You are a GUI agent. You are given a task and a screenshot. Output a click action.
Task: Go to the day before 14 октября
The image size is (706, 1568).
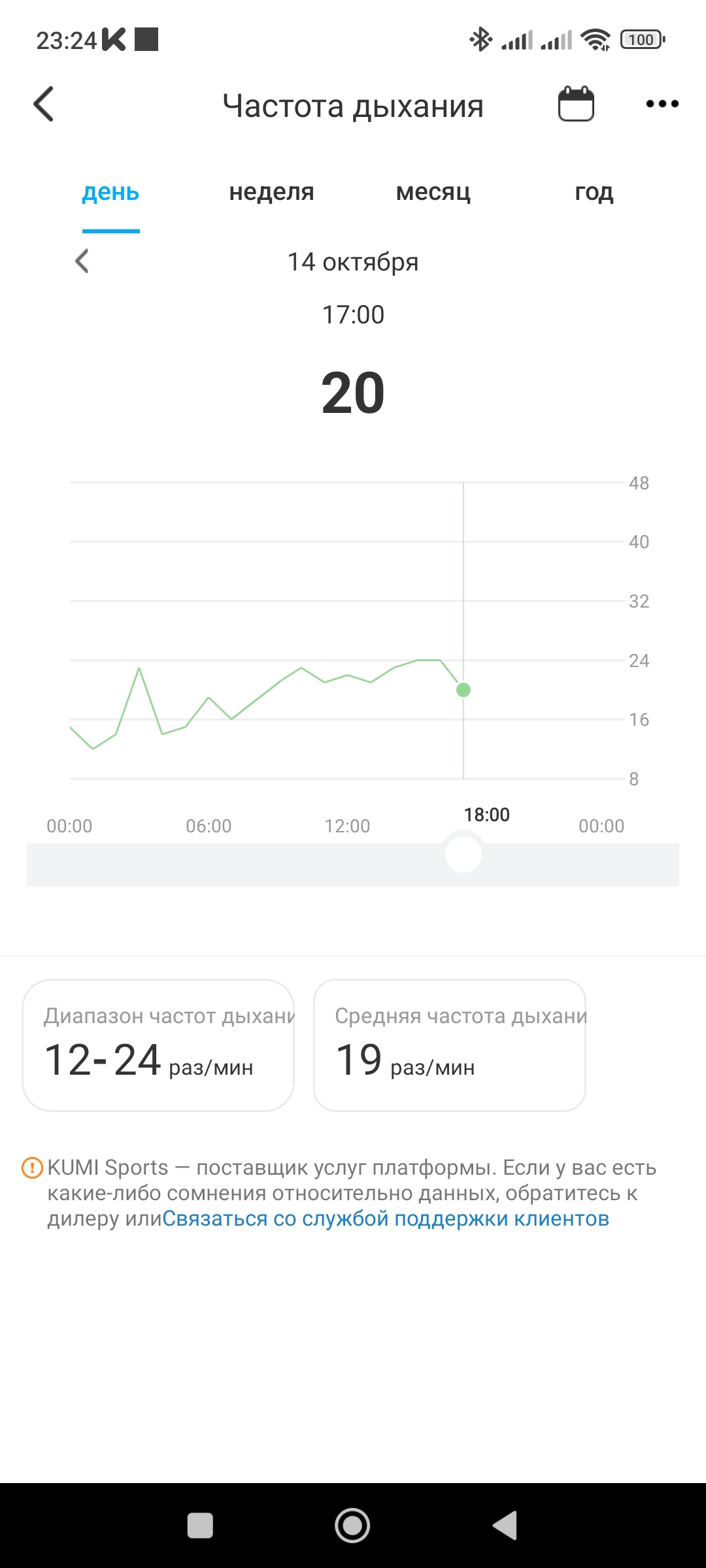click(x=82, y=261)
